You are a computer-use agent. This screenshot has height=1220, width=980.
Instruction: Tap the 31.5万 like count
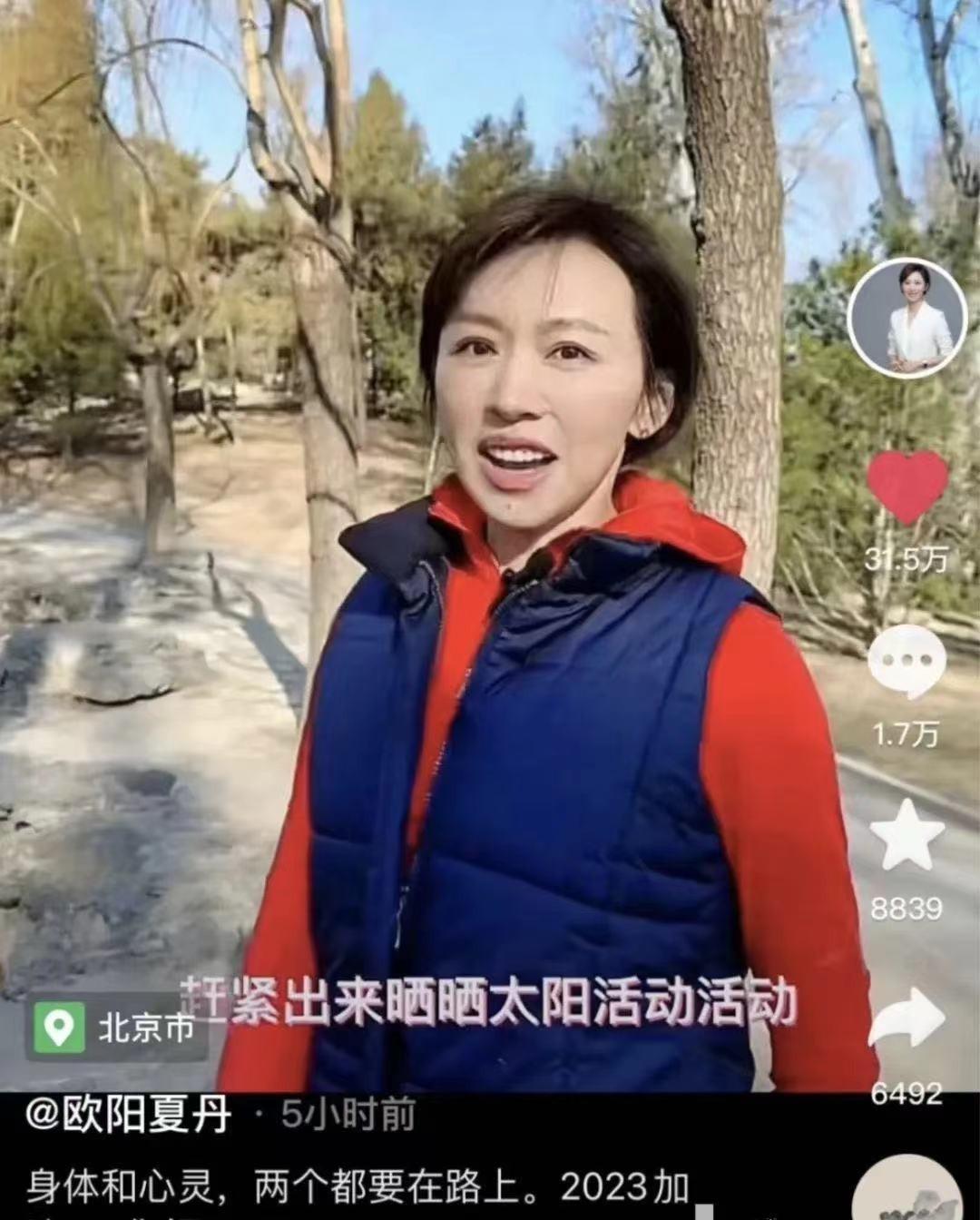[x=907, y=561]
